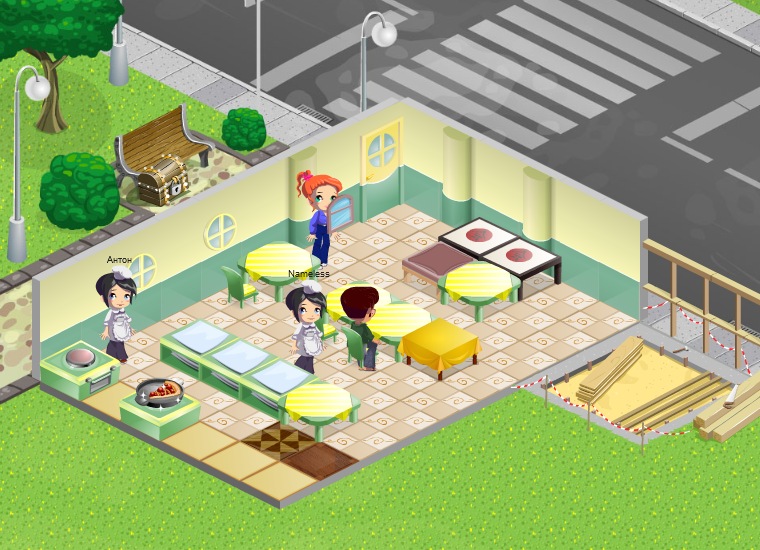Open the locked treasure chest by bench
Viewport: 760px width, 550px height.
point(163,181)
